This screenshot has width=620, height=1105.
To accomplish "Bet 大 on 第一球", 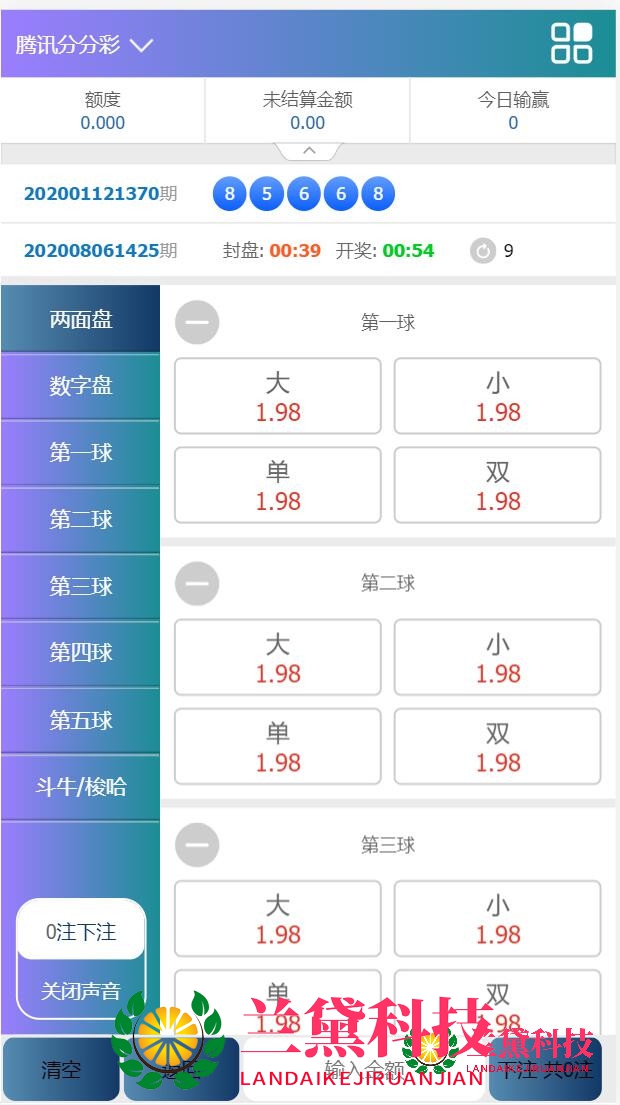I will pos(278,396).
